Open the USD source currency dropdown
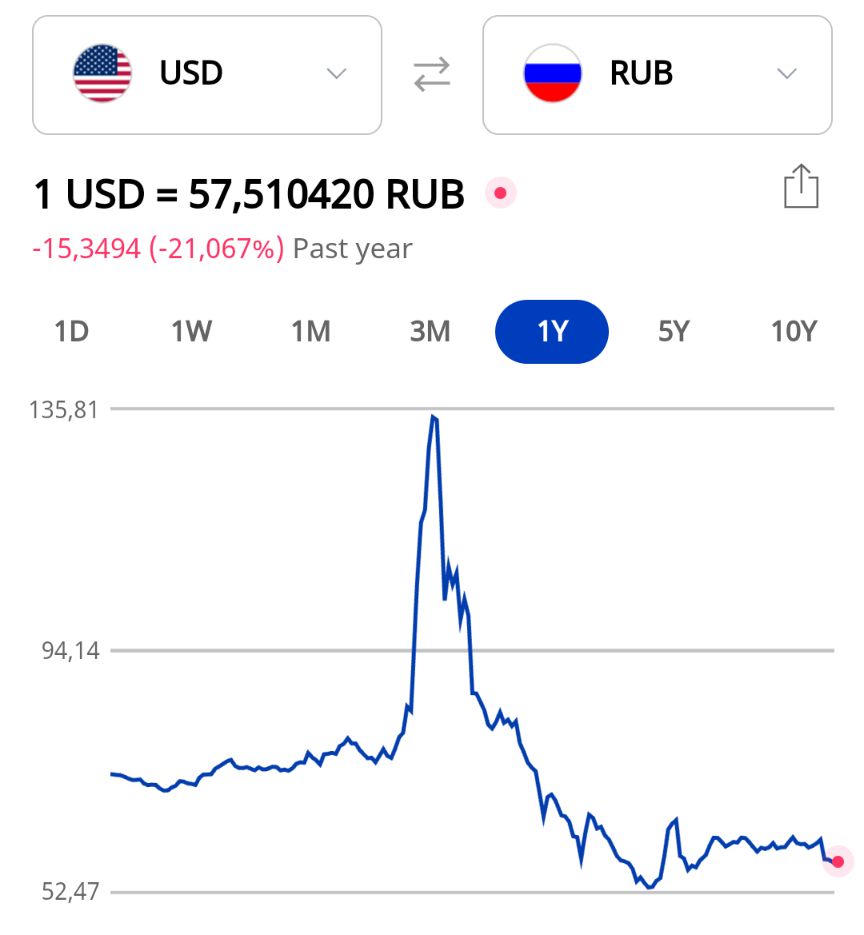 tap(207, 75)
